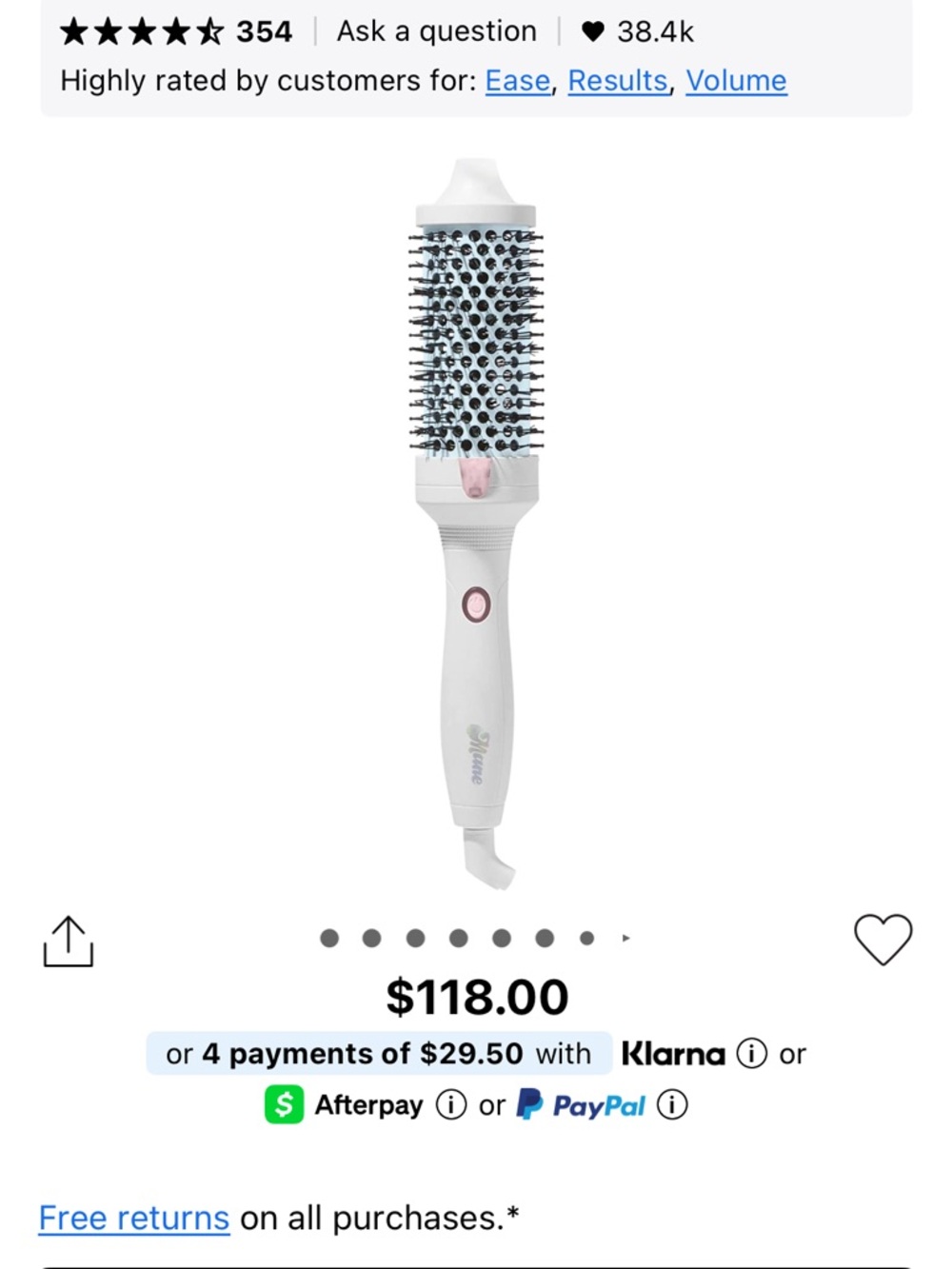Open the Free returns policy link

coord(133,1217)
